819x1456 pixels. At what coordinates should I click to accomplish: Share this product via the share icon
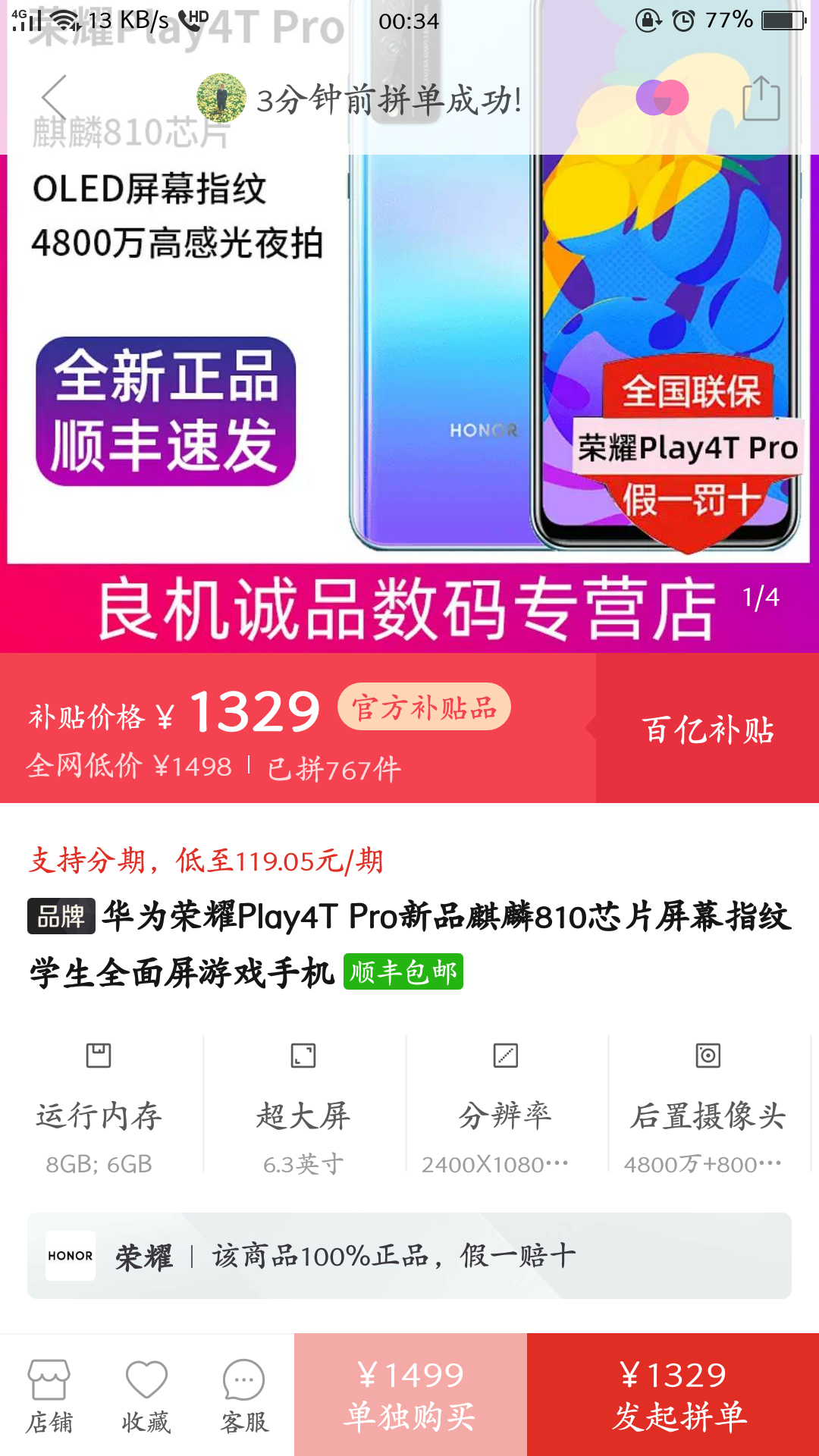point(761,99)
